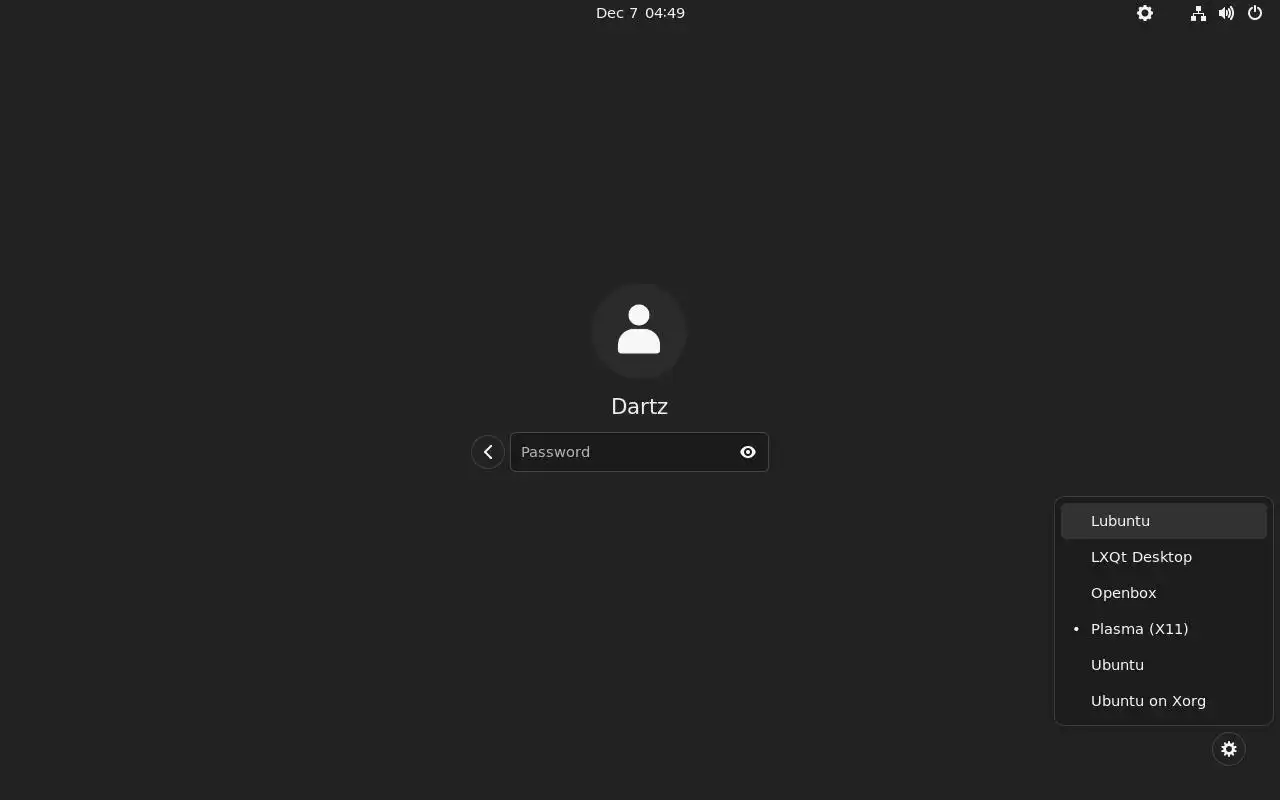Select the Plasma (X11) session

1139,629
